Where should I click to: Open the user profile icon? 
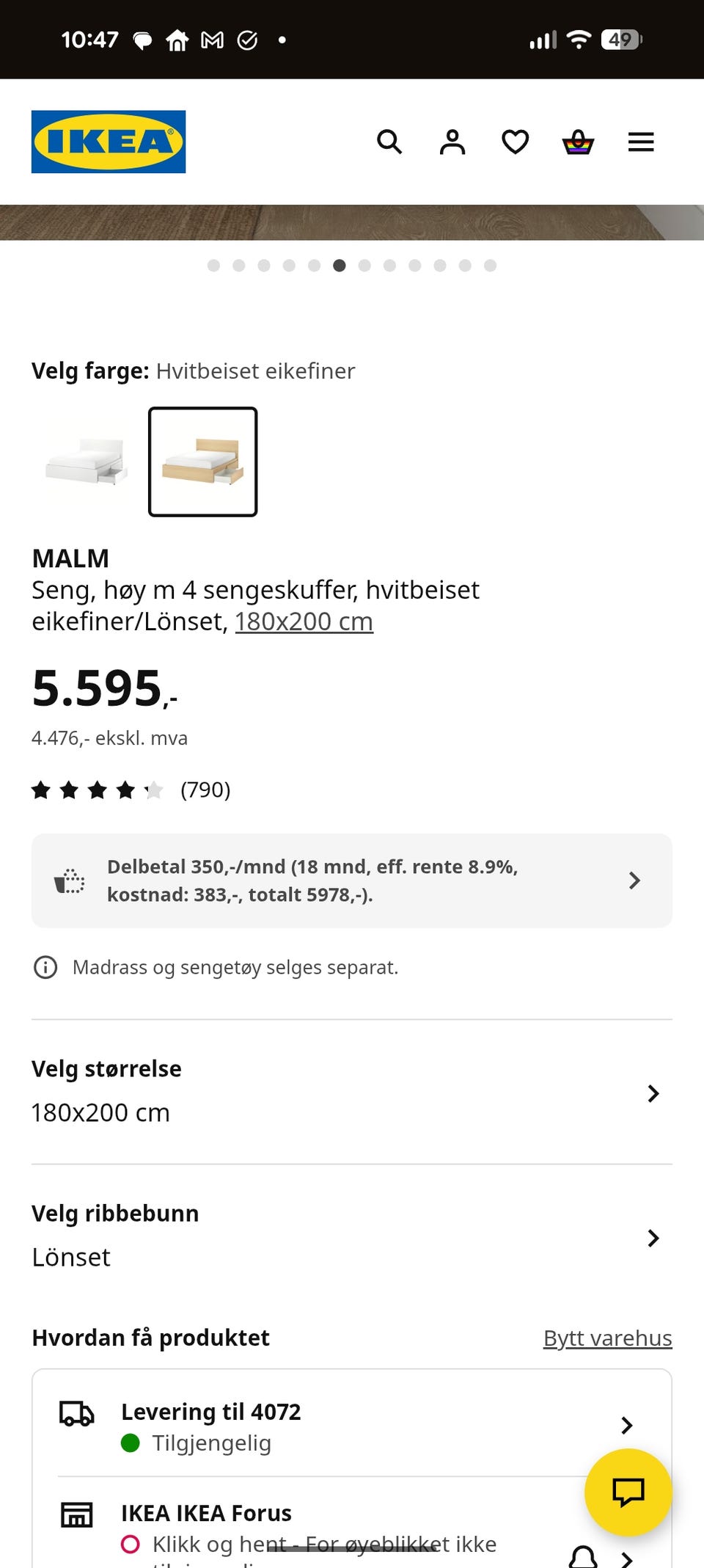click(x=452, y=142)
